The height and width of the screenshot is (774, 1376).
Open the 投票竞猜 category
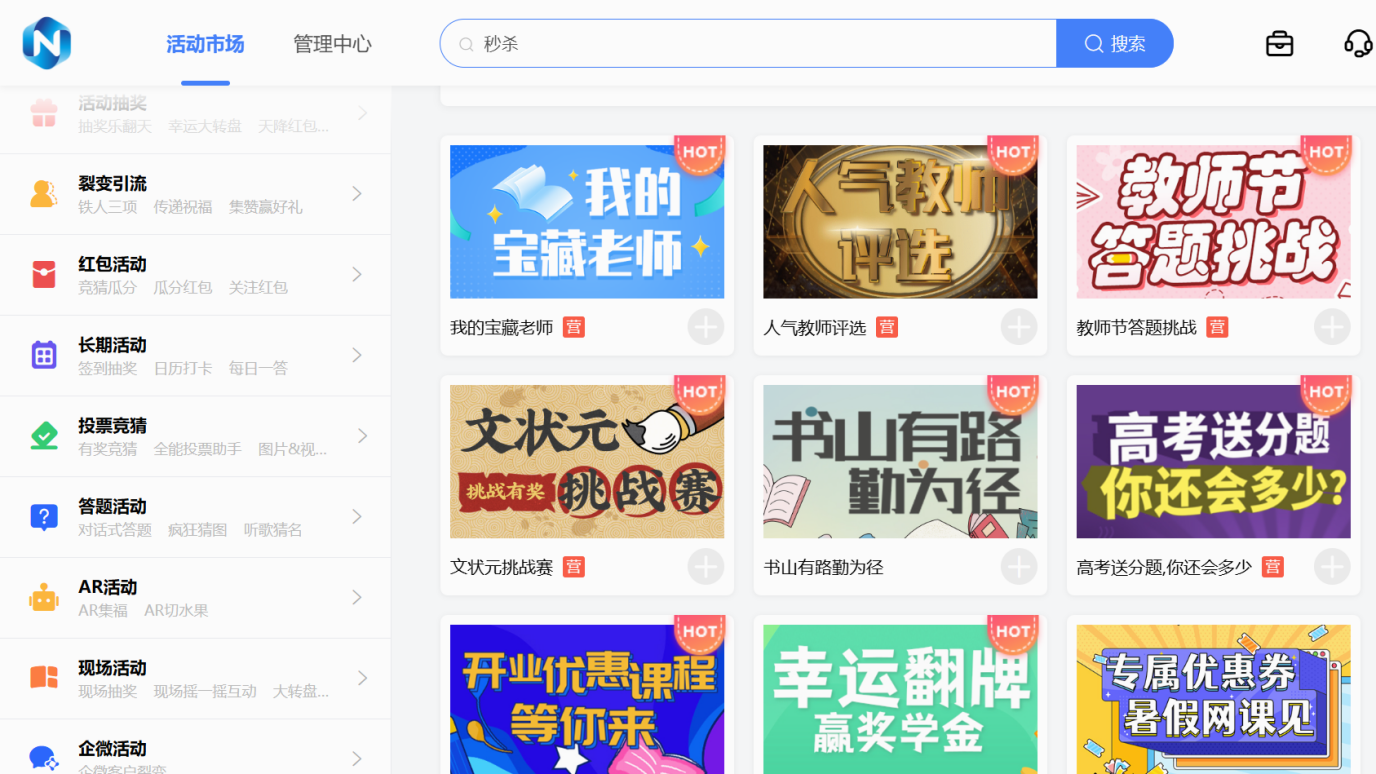pyautogui.click(x=195, y=436)
